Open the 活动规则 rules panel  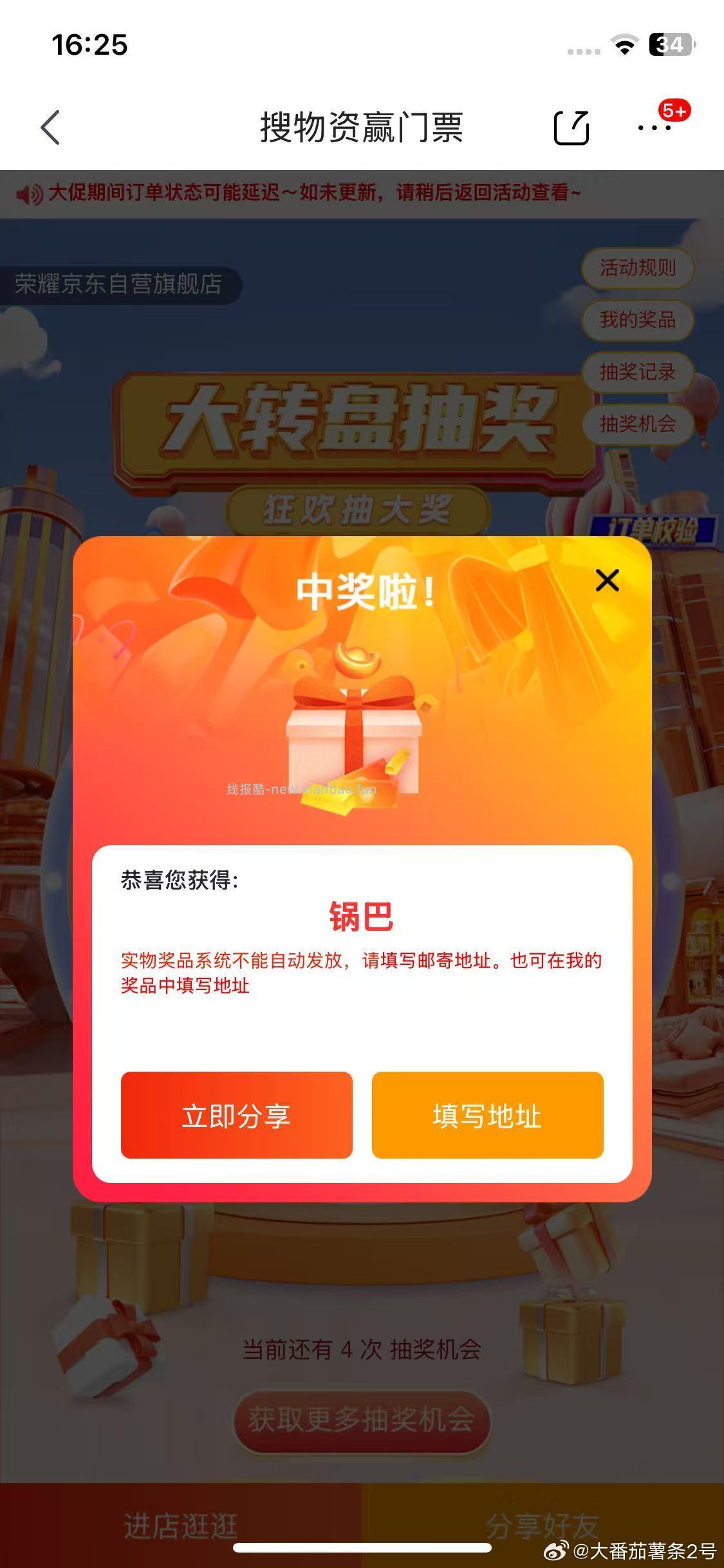(637, 269)
